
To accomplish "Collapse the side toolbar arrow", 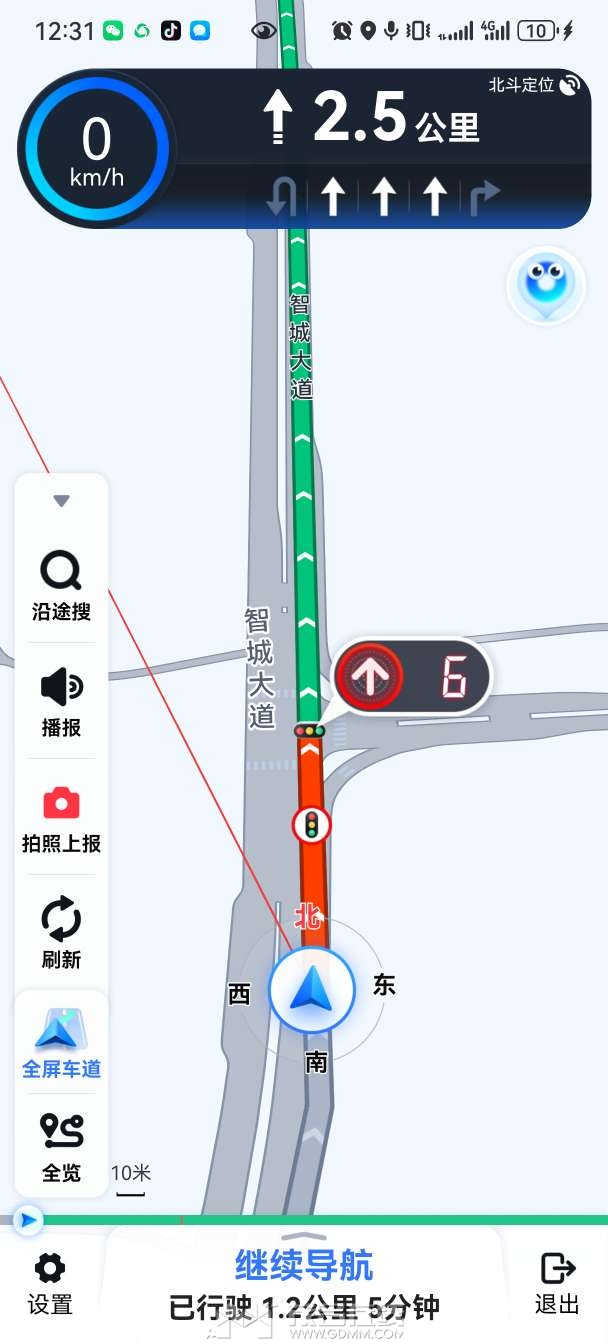I will [x=61, y=501].
